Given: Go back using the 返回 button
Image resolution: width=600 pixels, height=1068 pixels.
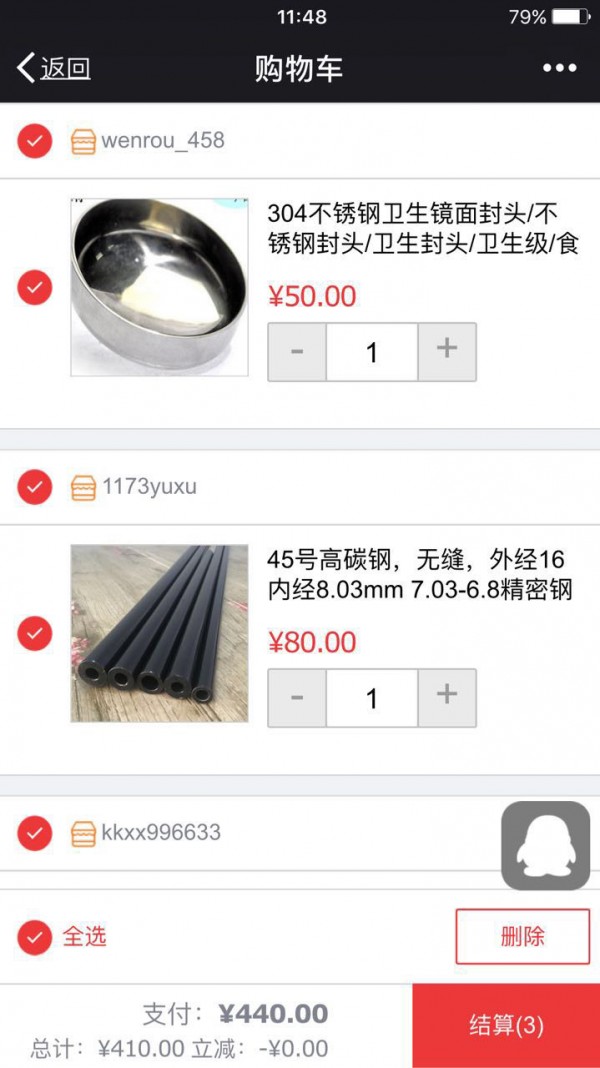Looking at the screenshot, I should 55,68.
